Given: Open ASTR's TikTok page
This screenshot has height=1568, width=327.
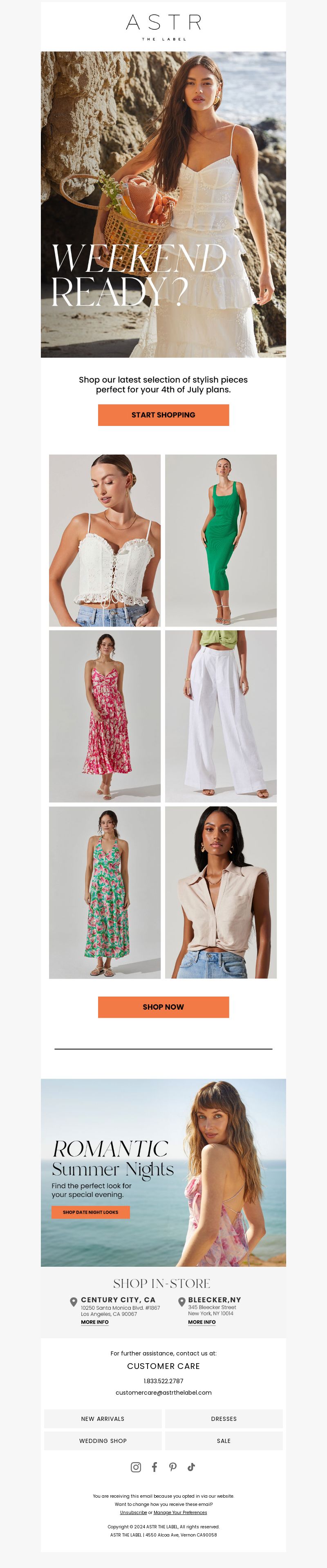Looking at the screenshot, I should point(191,1467).
